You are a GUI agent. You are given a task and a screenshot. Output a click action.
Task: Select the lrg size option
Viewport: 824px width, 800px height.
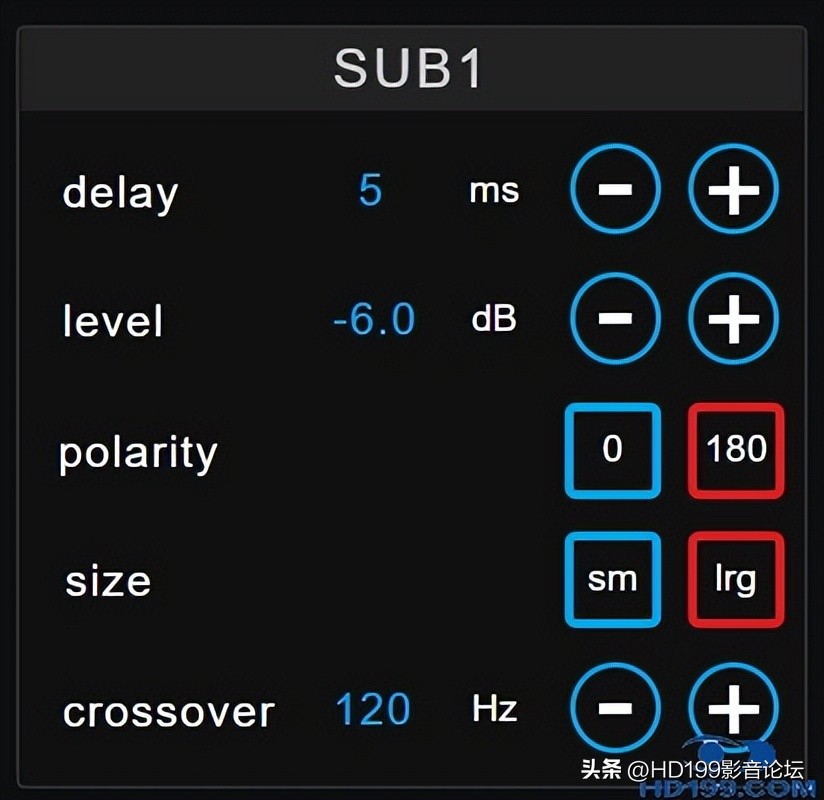point(736,579)
